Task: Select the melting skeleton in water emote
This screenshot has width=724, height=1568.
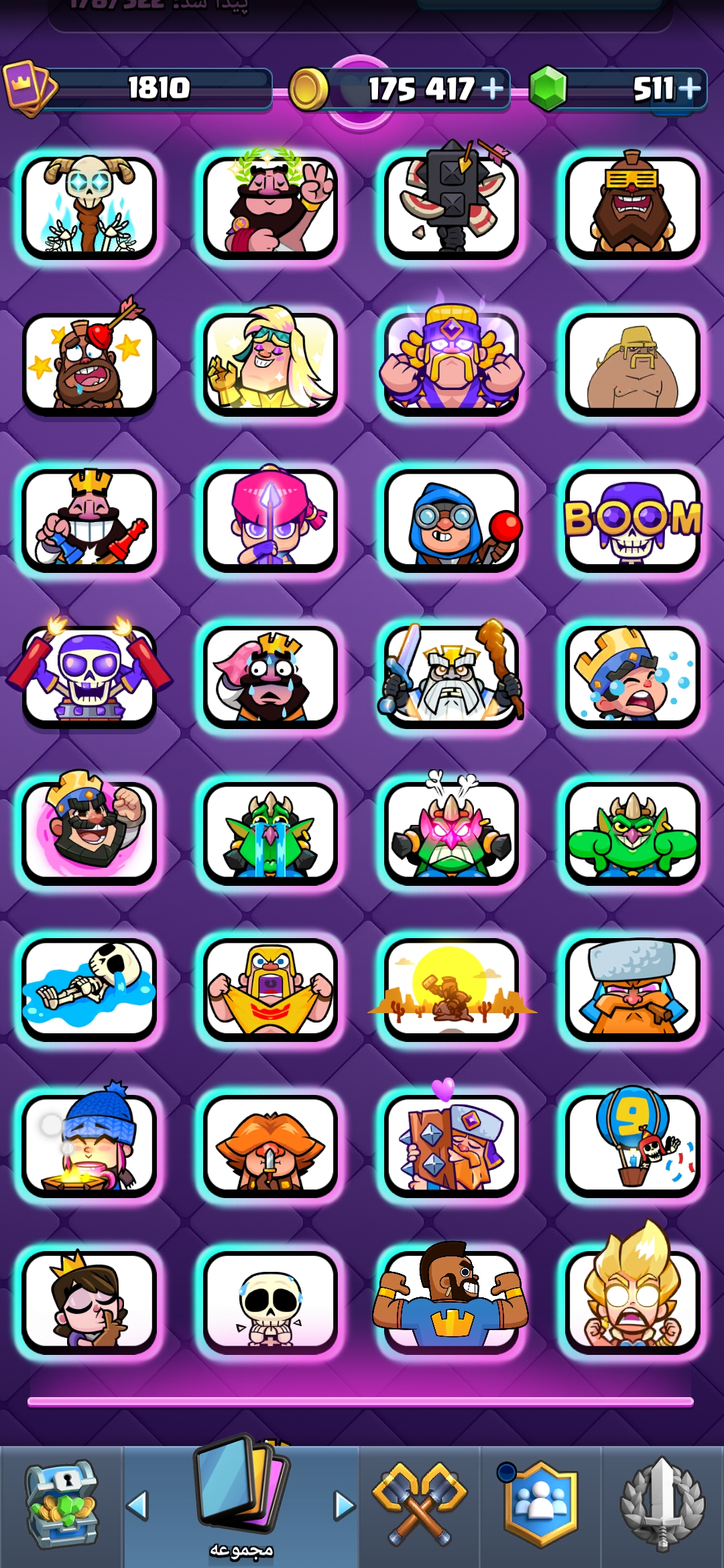Action: pos(89,989)
